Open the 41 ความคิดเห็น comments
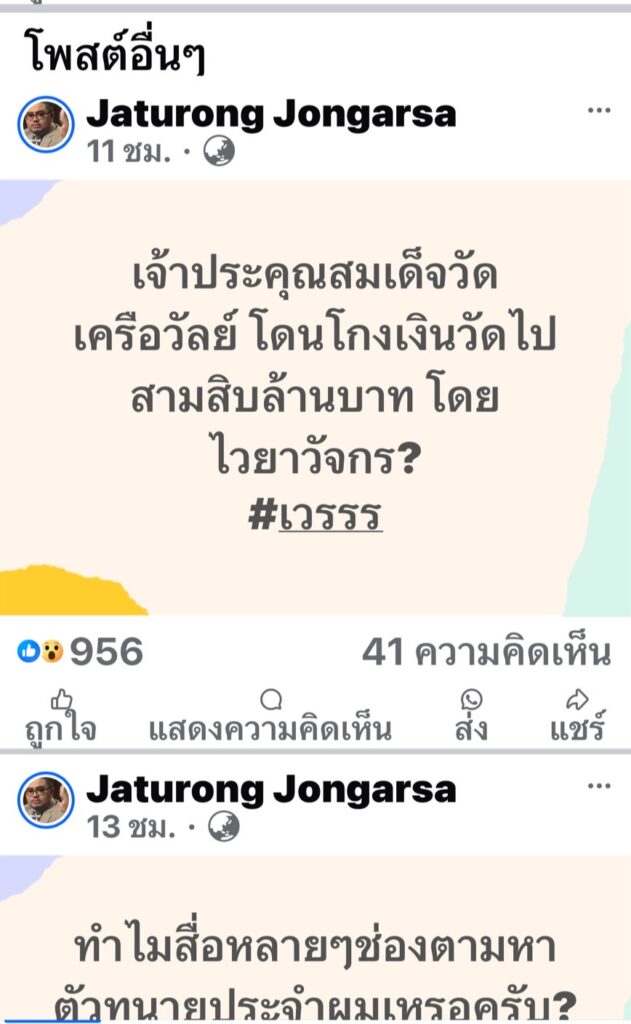Viewport: 631px width, 1024px height. pos(485,653)
